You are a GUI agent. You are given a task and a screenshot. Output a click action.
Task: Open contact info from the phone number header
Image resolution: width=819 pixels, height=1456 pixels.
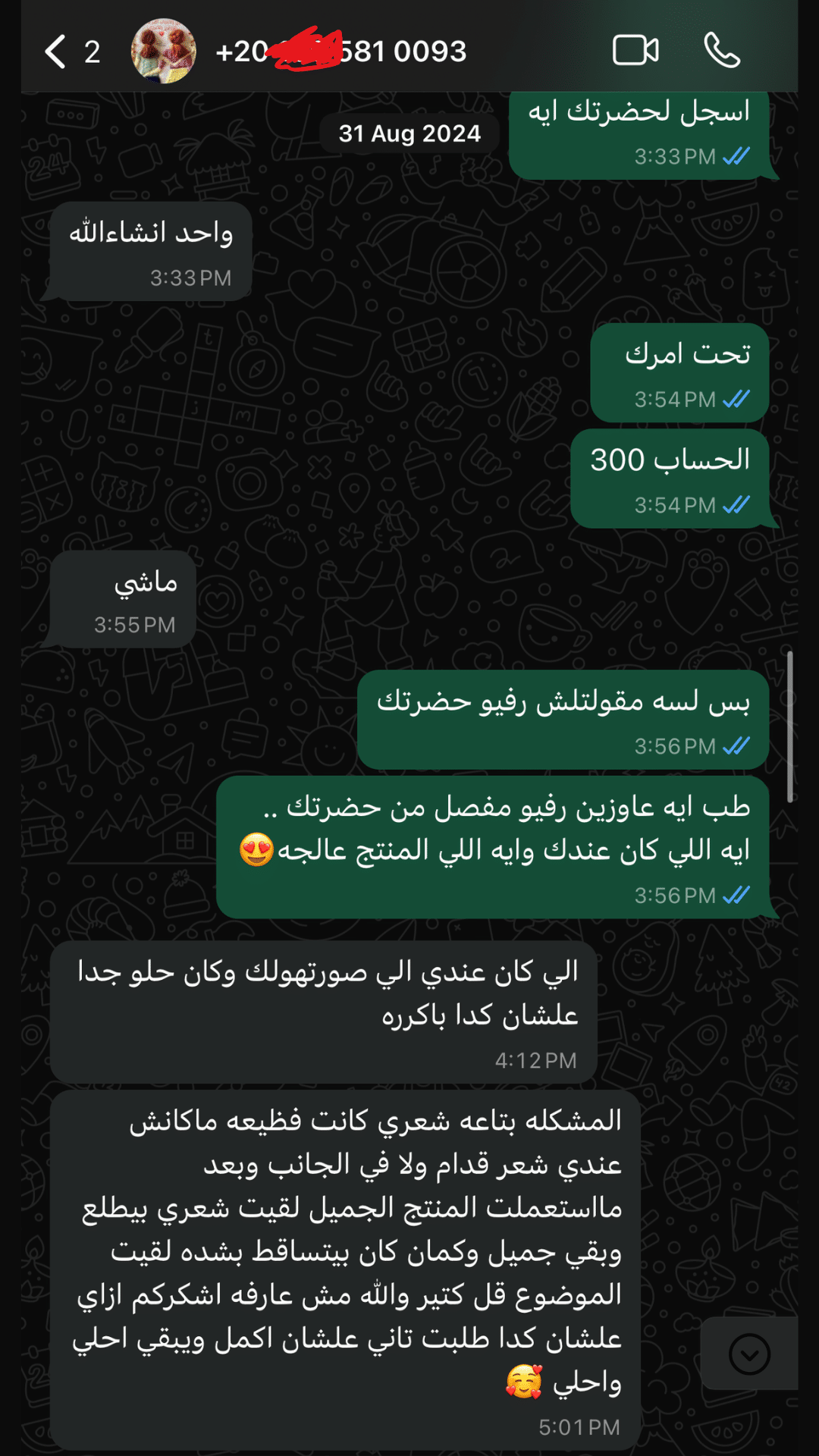[341, 52]
